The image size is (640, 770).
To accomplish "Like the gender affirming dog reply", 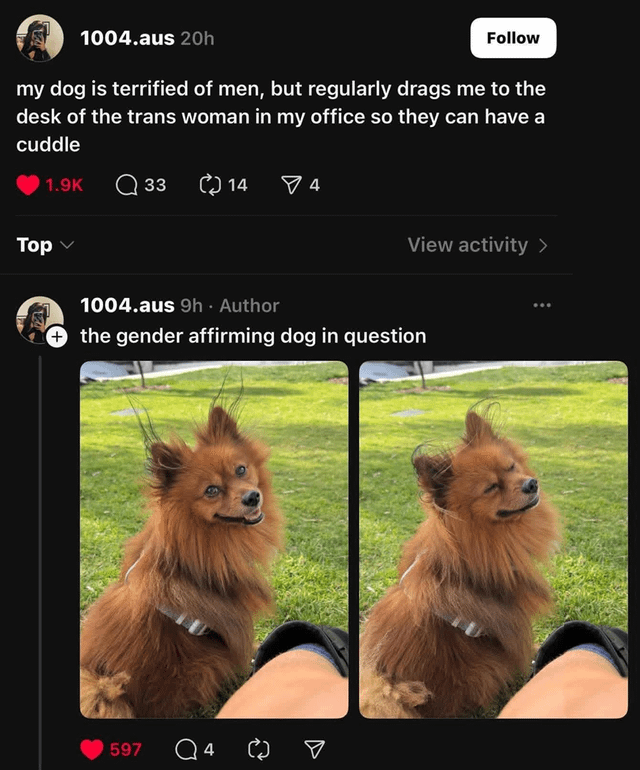I will tap(92, 748).
